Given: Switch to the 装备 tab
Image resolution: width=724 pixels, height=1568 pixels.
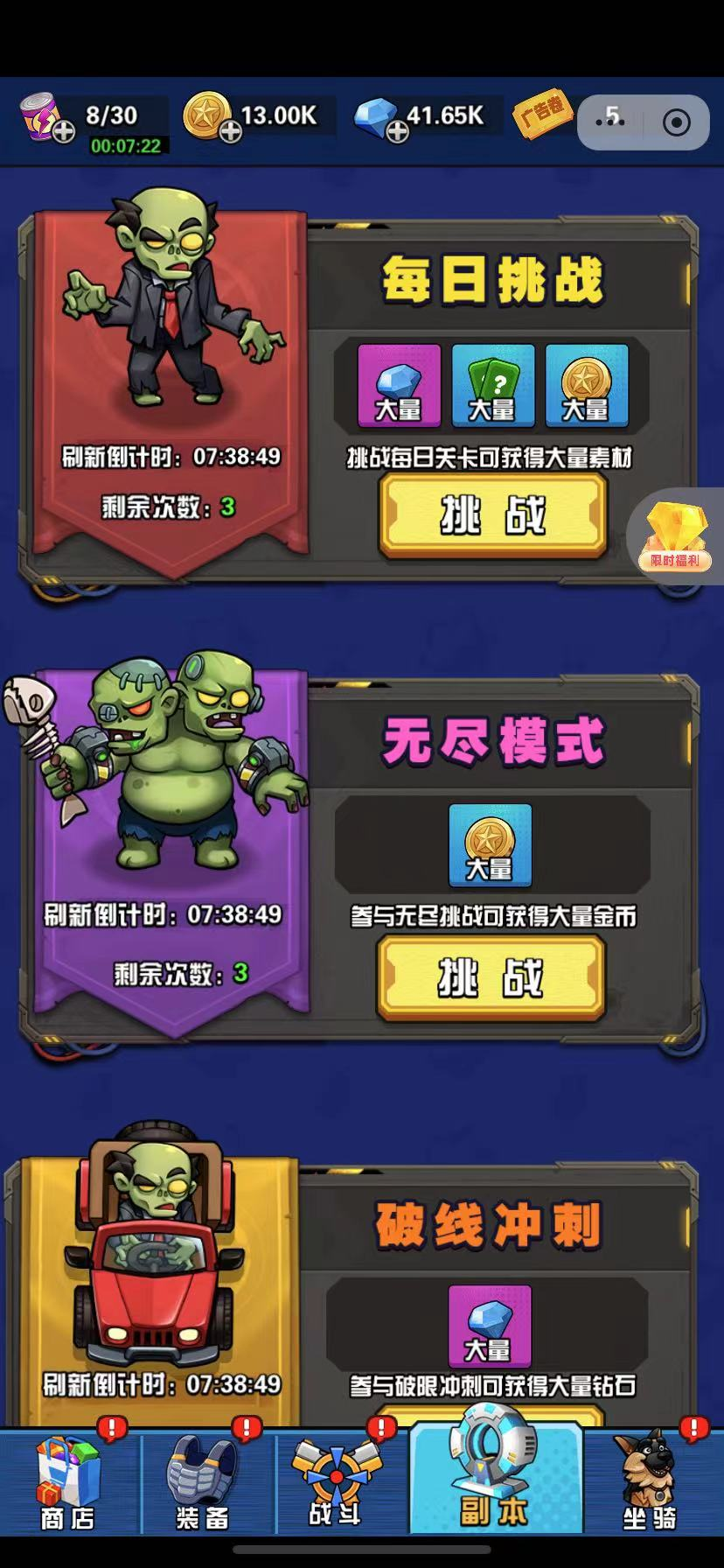Looking at the screenshot, I should tap(203, 1482).
